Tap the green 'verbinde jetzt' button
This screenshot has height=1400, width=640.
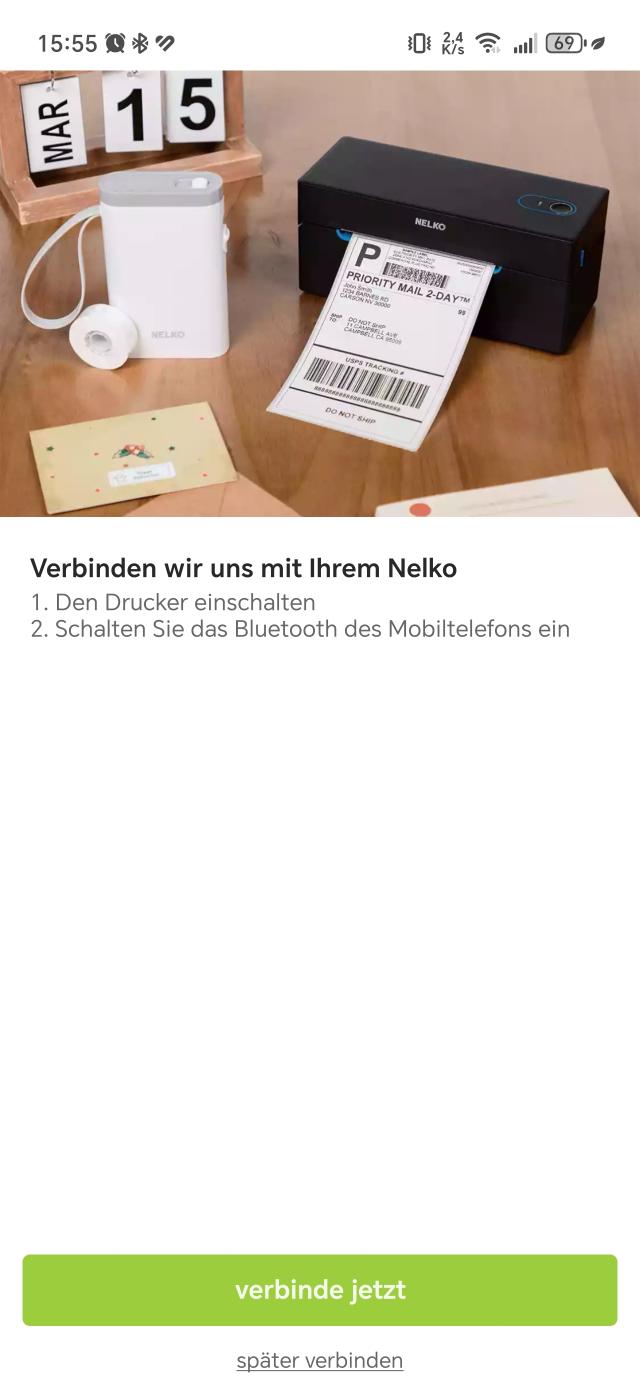coord(320,1290)
